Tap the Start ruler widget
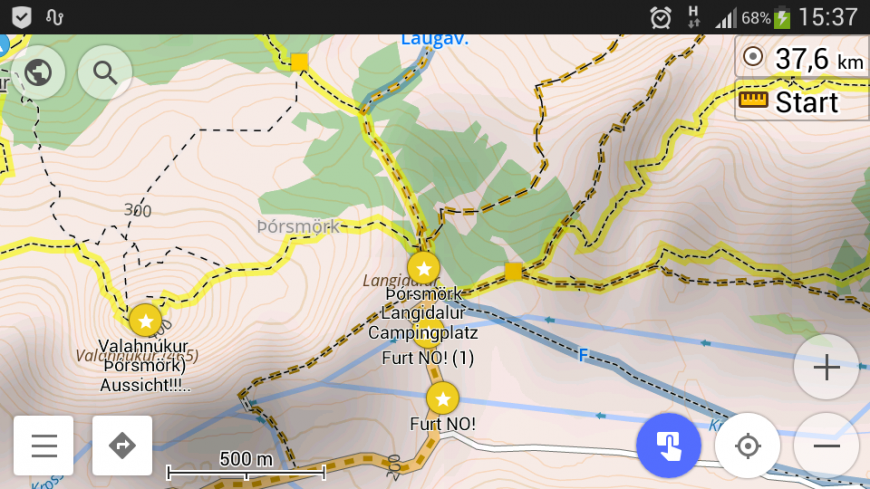This screenshot has width=870, height=489. pyautogui.click(x=803, y=101)
